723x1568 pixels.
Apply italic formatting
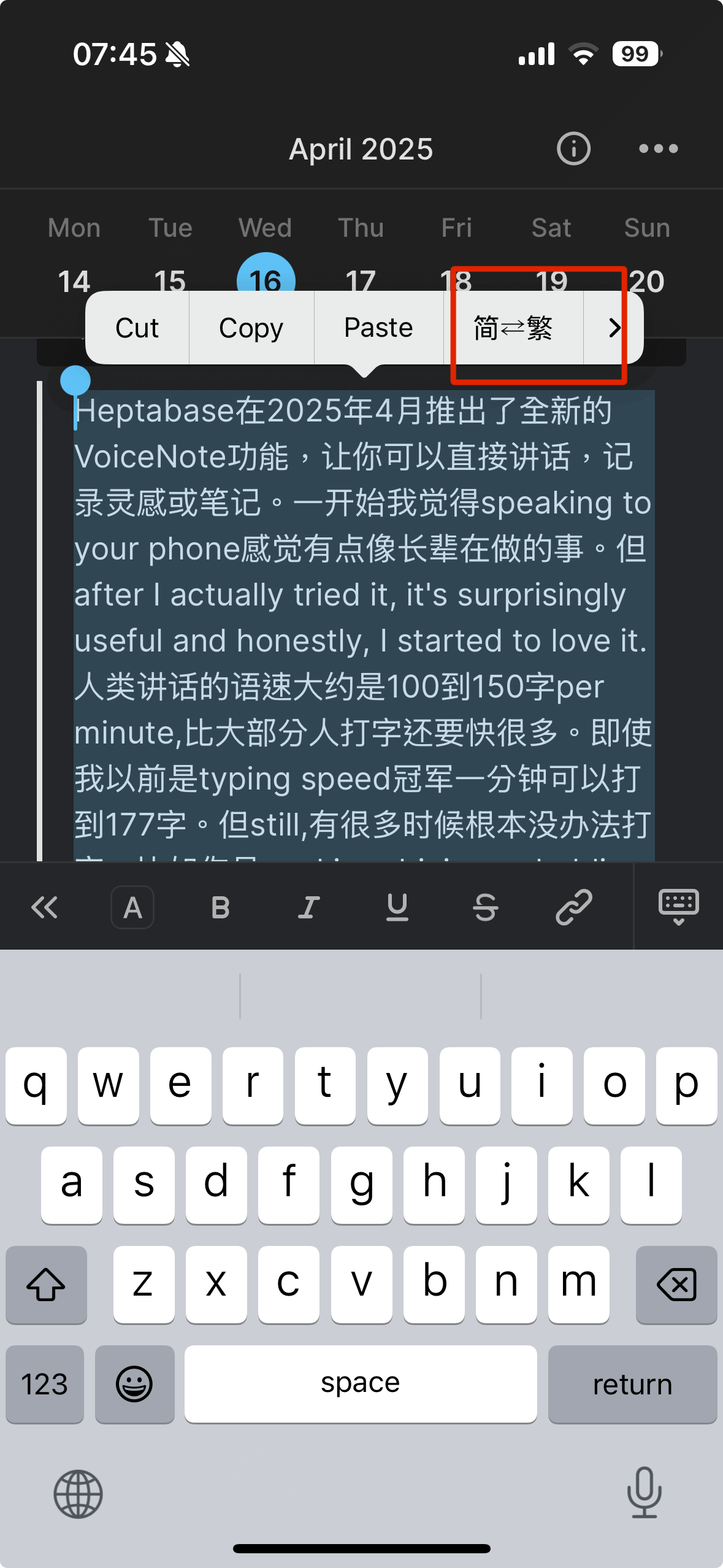309,907
